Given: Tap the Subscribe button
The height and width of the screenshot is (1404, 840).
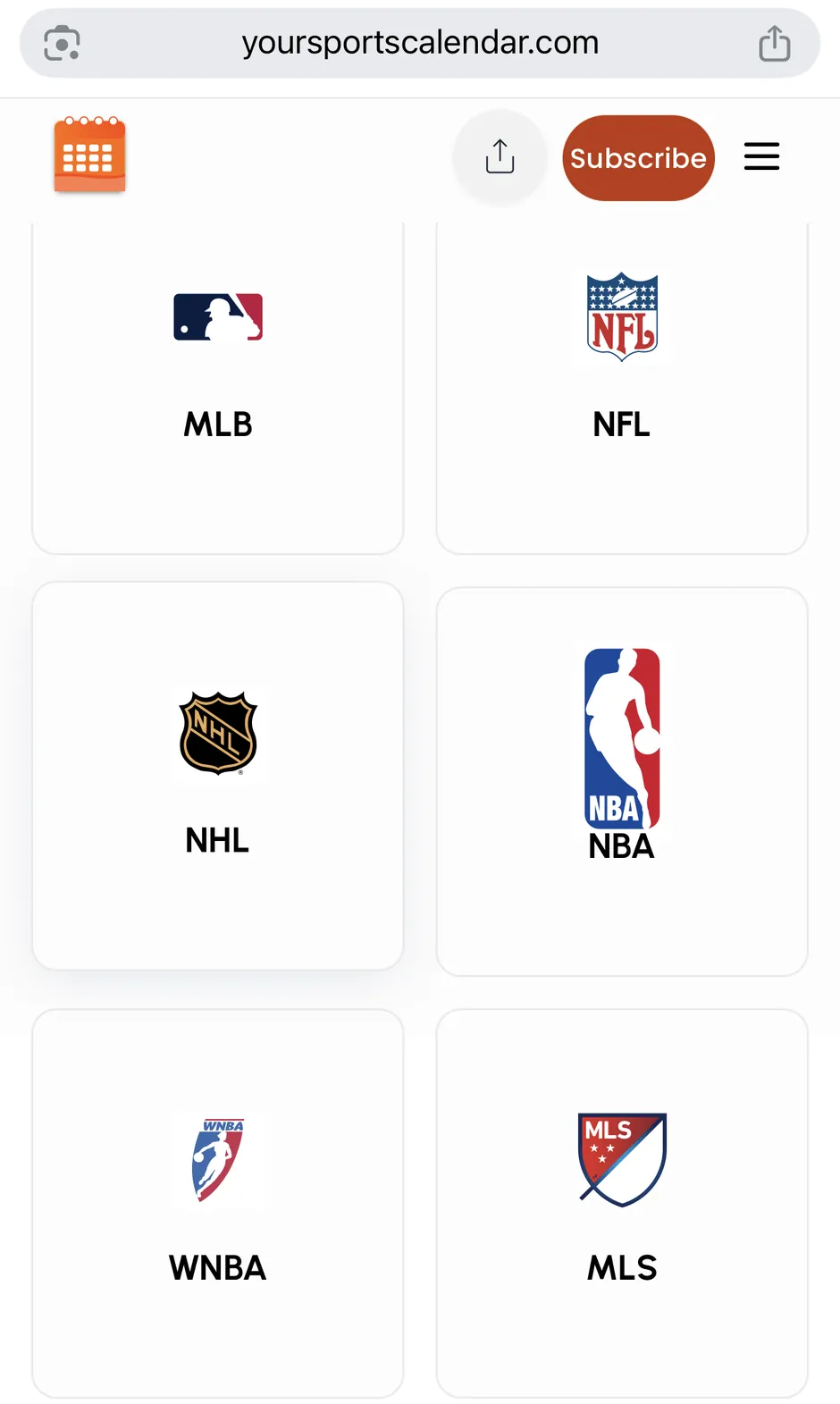Looking at the screenshot, I should (x=638, y=158).
